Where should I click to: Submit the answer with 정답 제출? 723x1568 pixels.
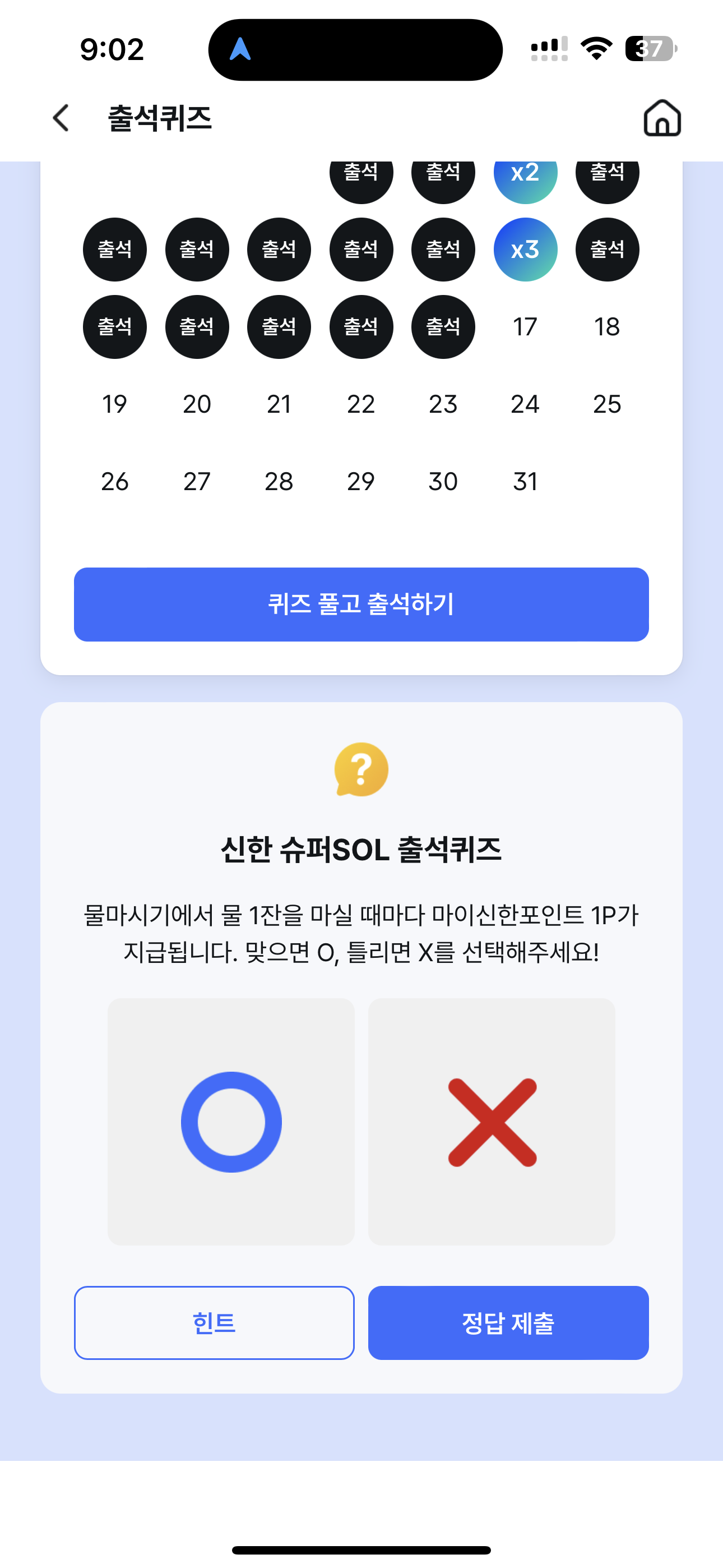coord(508,1322)
